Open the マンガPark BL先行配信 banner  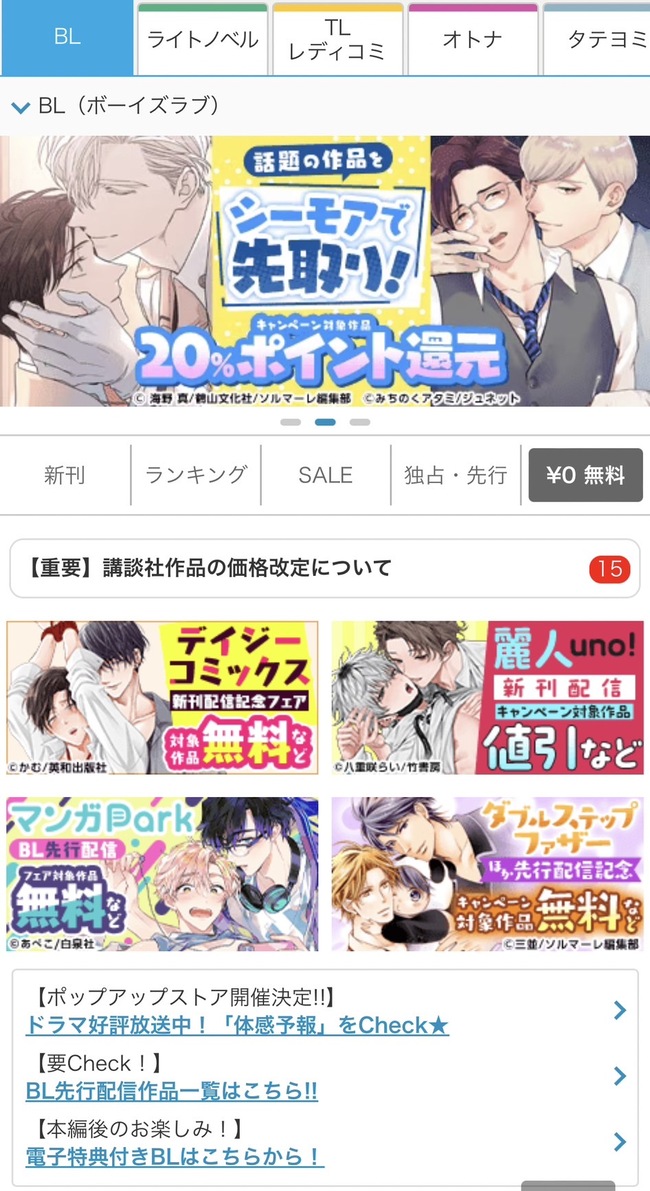point(162,874)
